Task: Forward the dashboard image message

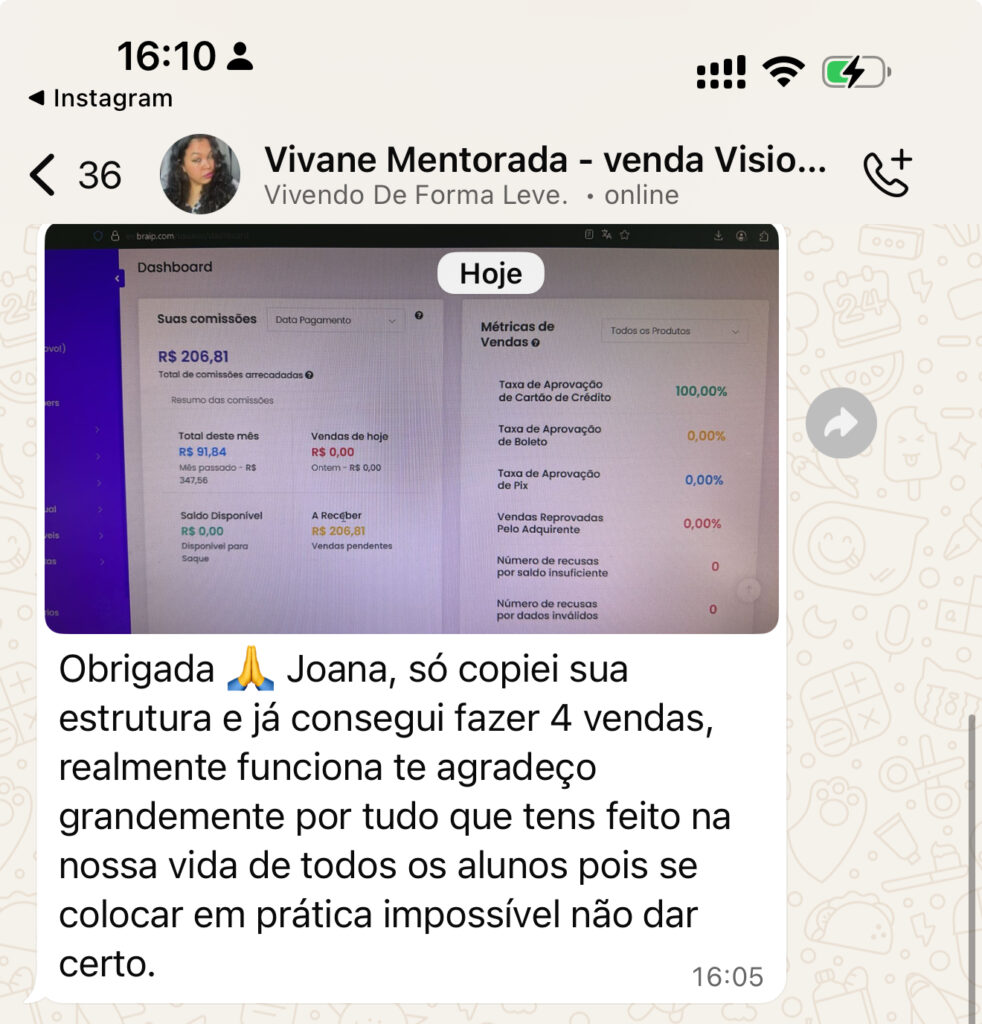Action: (840, 423)
